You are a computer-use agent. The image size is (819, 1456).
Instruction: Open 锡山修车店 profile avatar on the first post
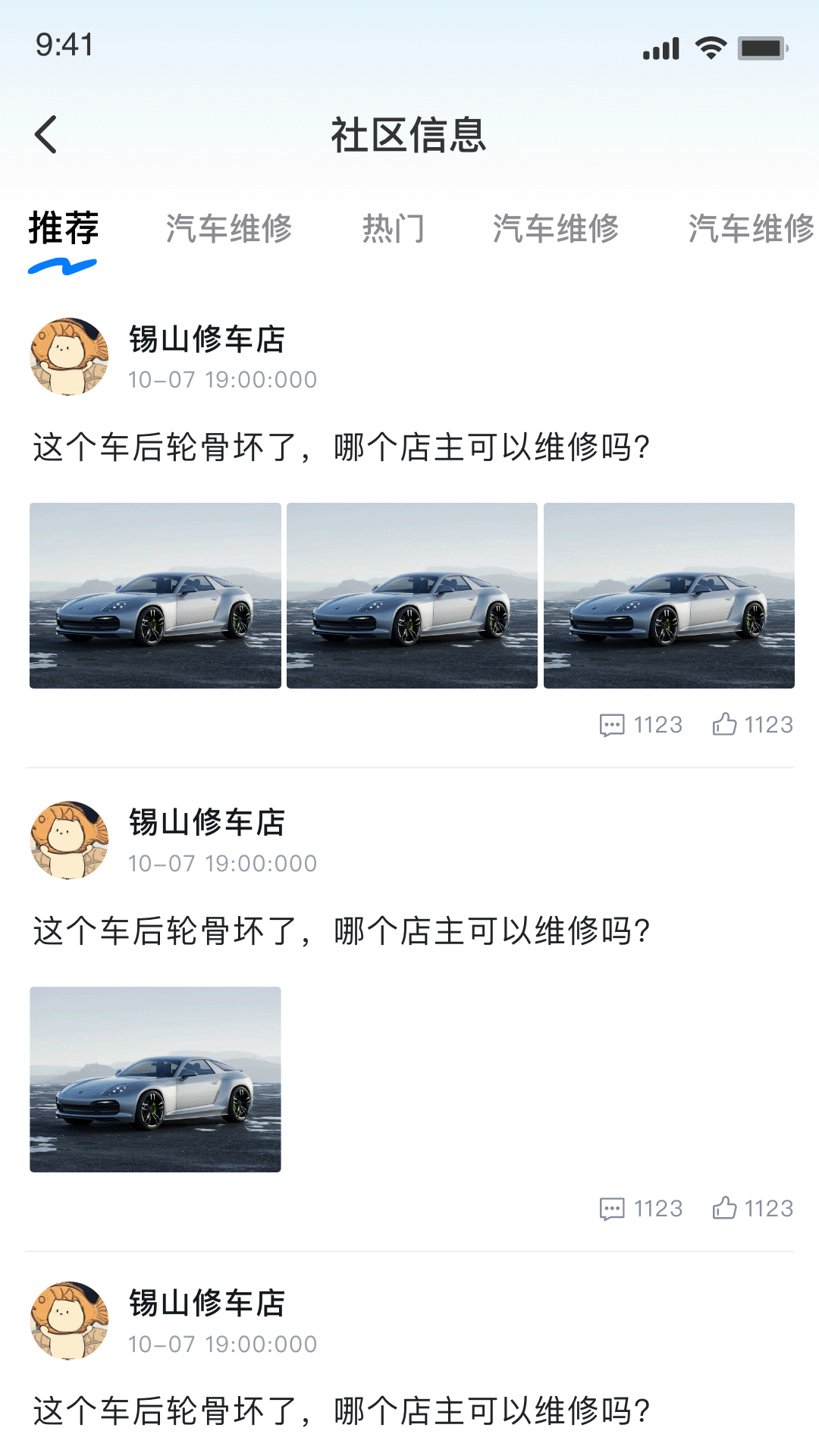(x=68, y=356)
